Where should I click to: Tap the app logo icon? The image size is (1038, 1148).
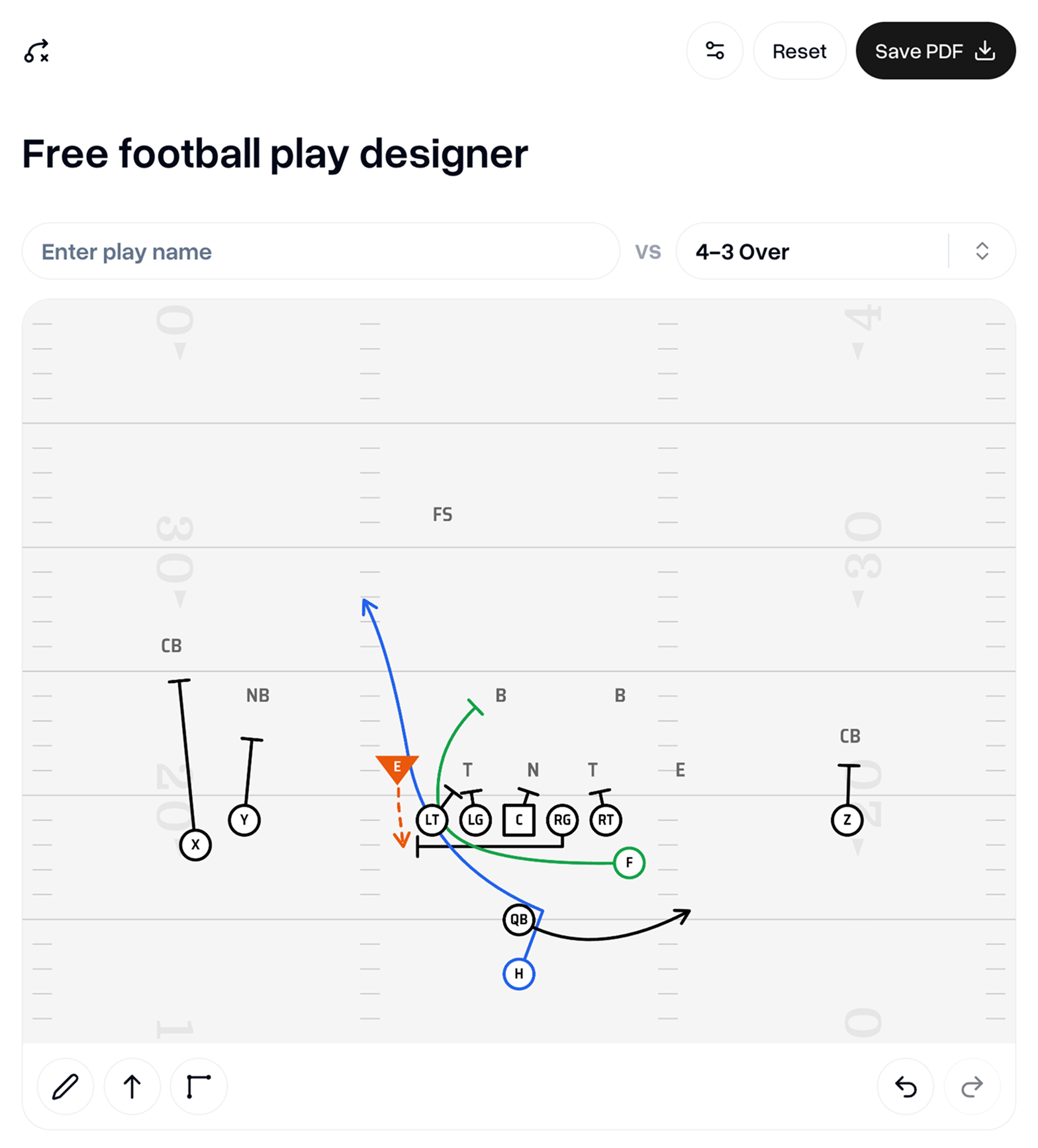point(36,51)
